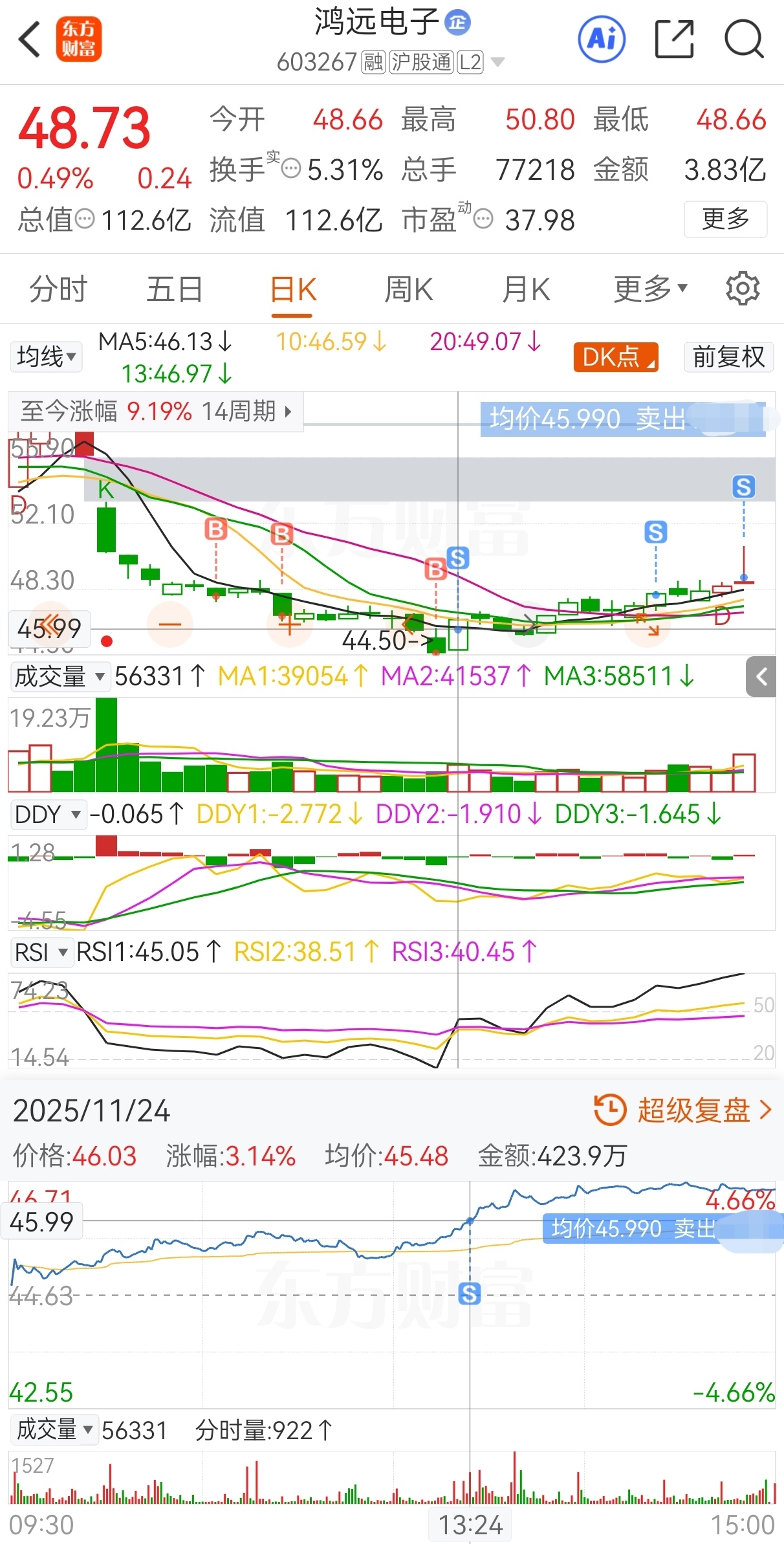Switch to the 五日 chart tab
This screenshot has height=1544, width=784.
175,289
